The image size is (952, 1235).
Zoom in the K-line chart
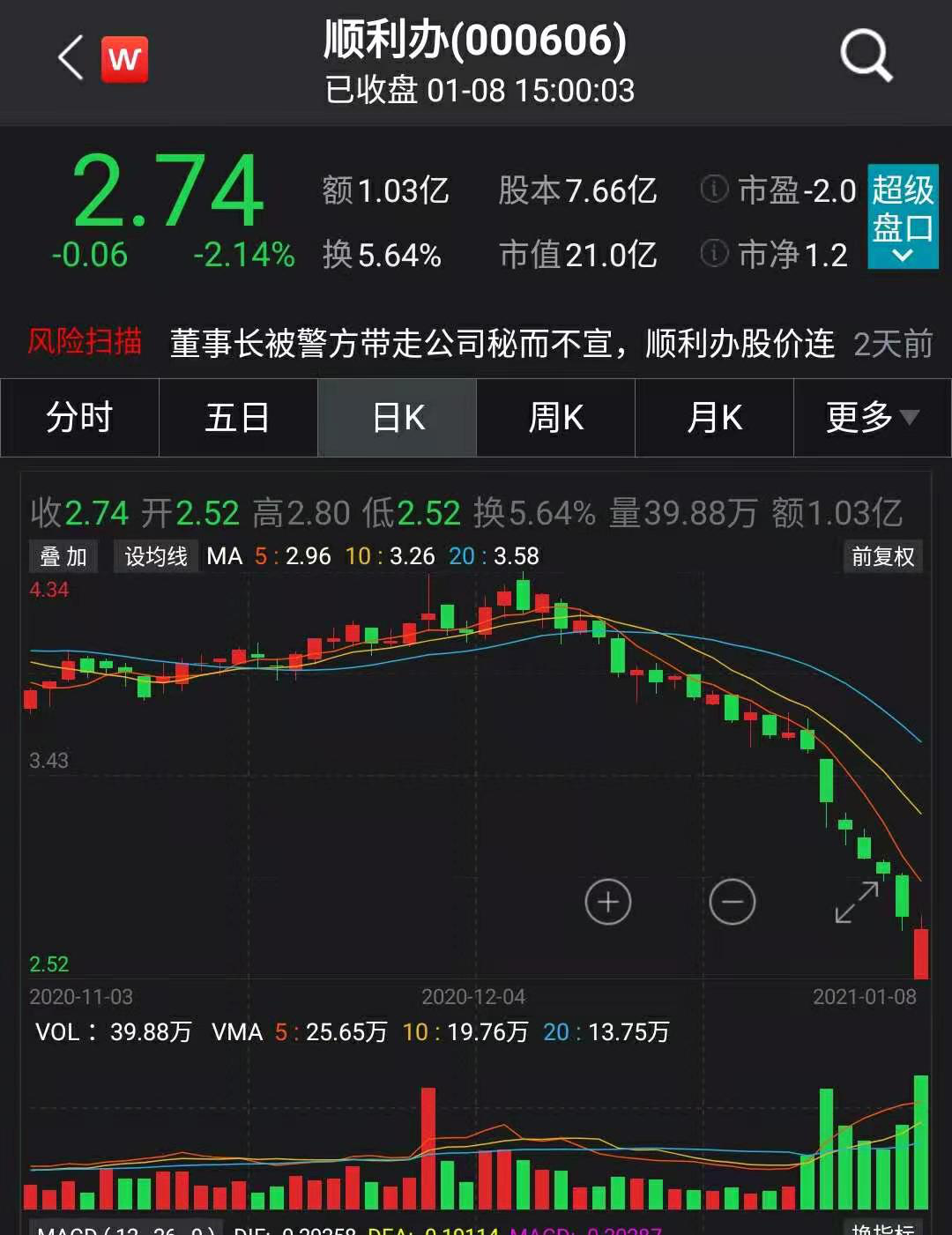(x=608, y=902)
